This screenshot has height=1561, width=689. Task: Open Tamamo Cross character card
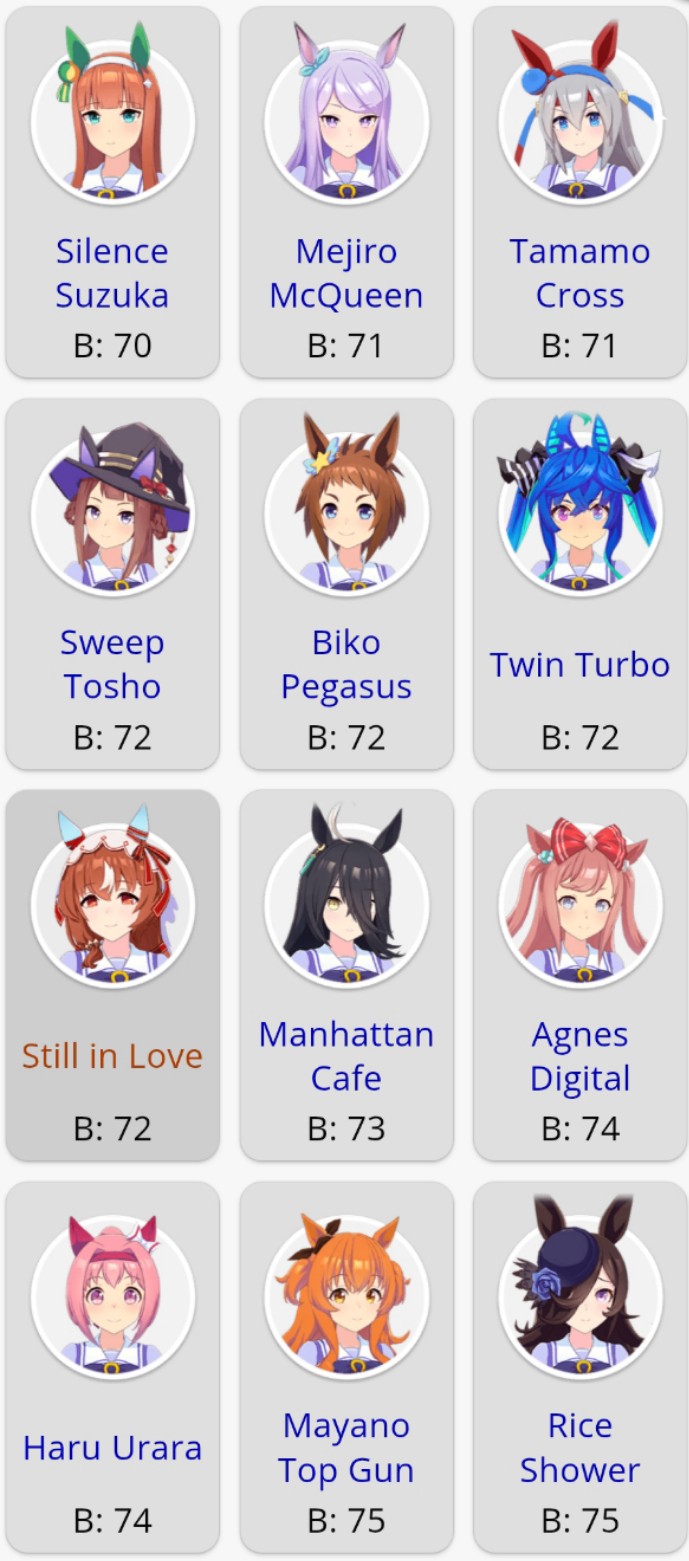coord(580,192)
